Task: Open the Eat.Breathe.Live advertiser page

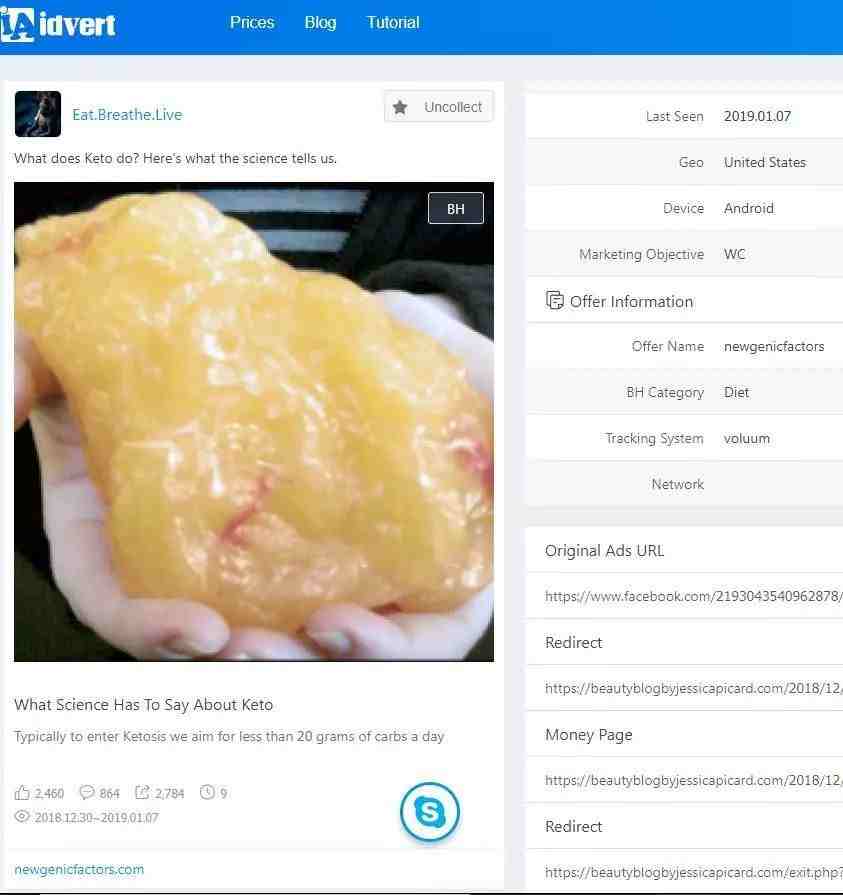Action: click(127, 114)
